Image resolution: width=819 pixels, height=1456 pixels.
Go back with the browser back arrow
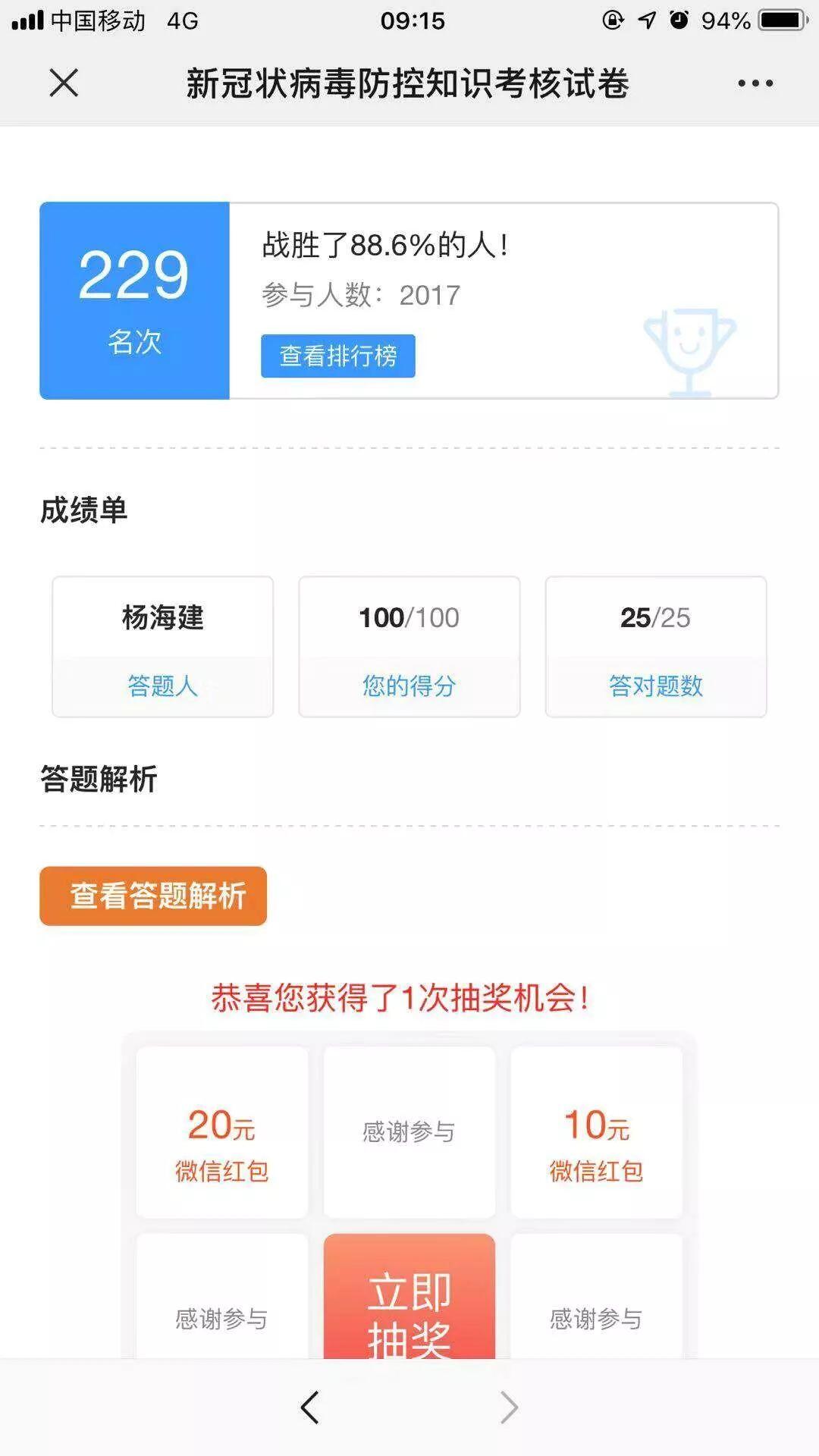(309, 1407)
